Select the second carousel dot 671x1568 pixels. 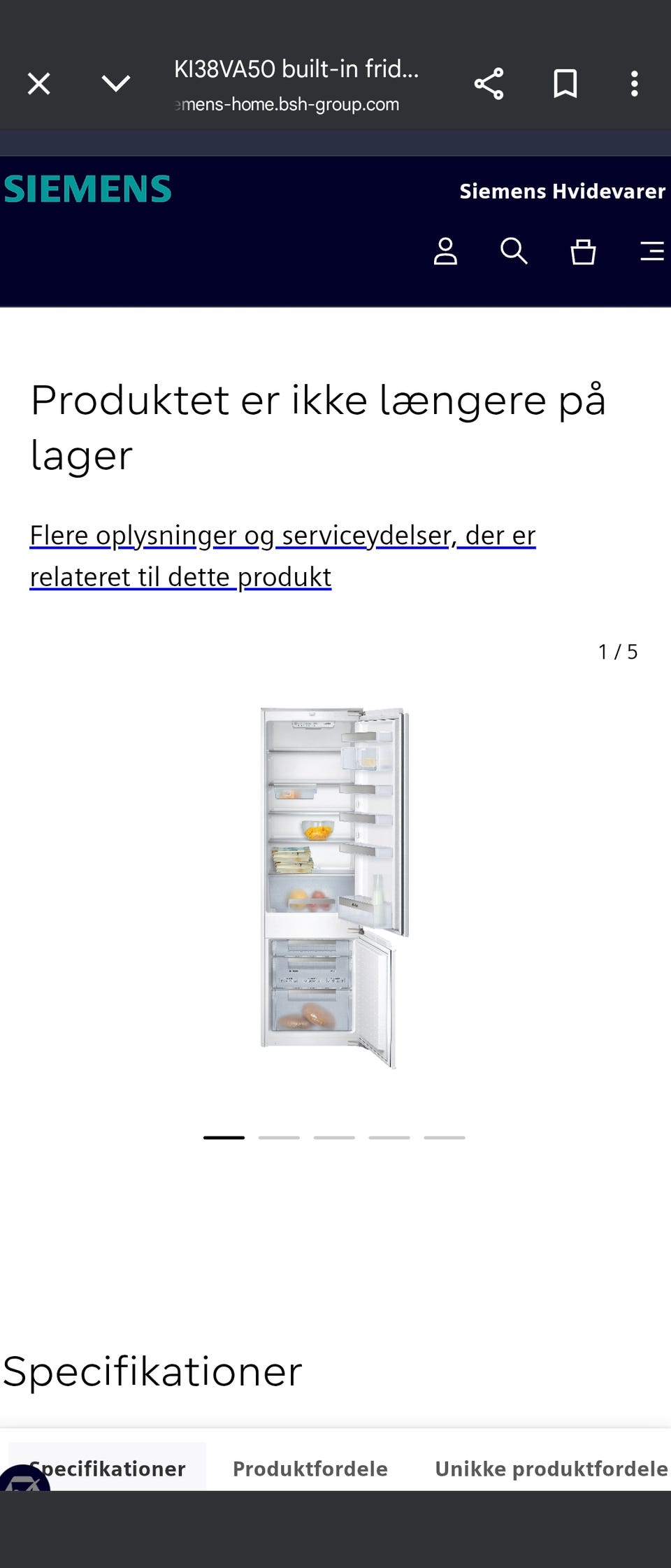(x=280, y=1136)
